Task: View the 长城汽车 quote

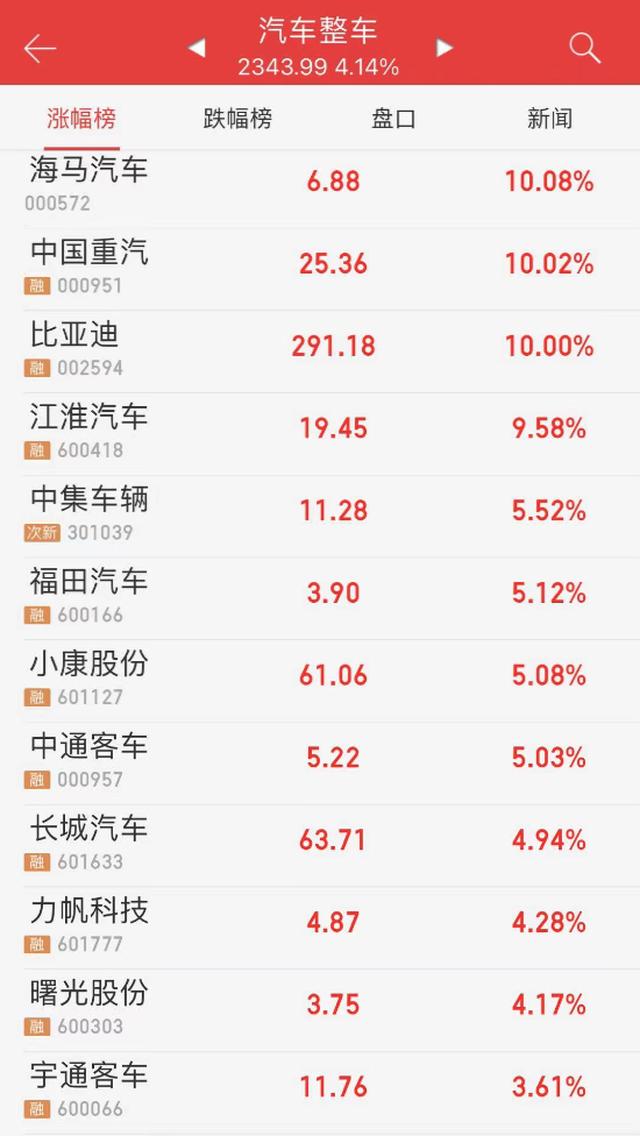Action: 320,845
